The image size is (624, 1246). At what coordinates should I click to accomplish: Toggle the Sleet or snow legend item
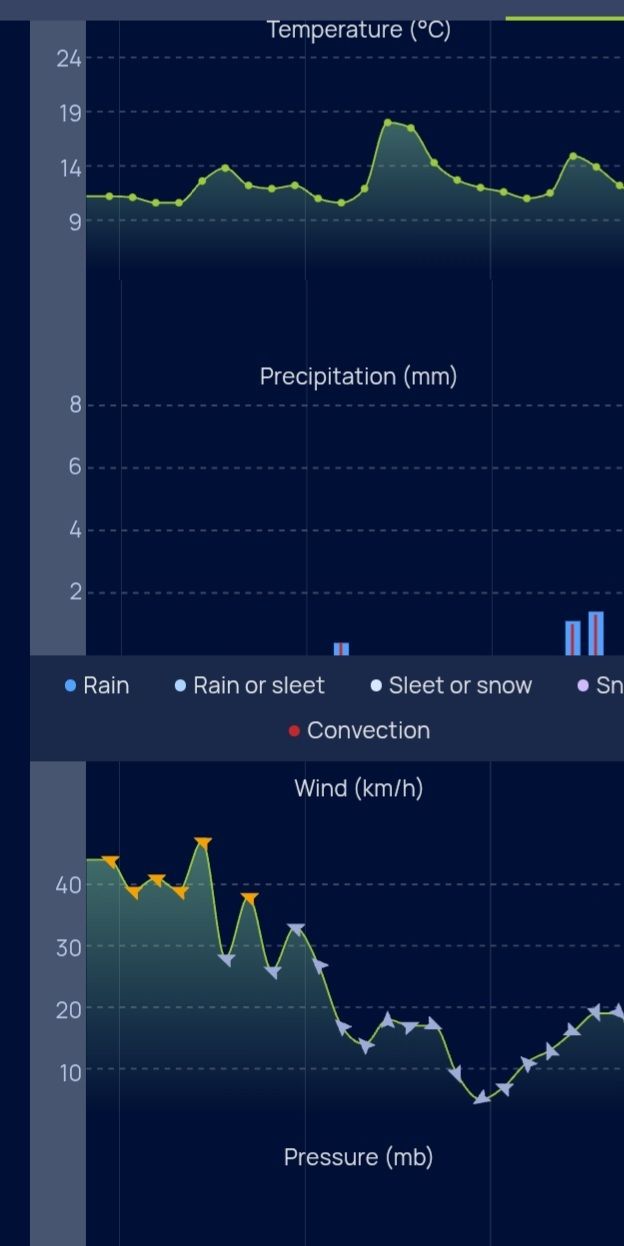click(x=451, y=685)
